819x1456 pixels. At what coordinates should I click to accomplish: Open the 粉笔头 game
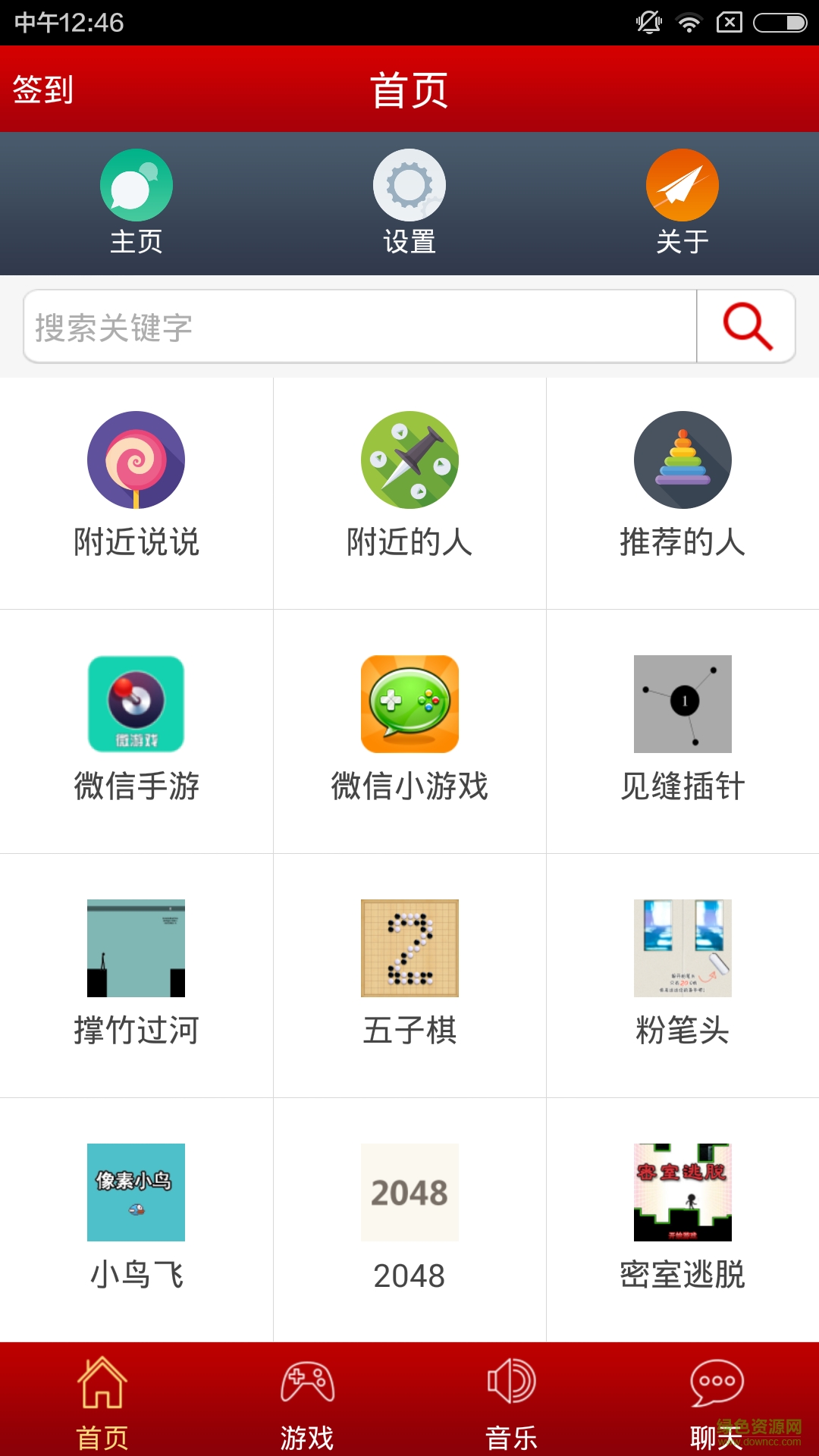682,972
